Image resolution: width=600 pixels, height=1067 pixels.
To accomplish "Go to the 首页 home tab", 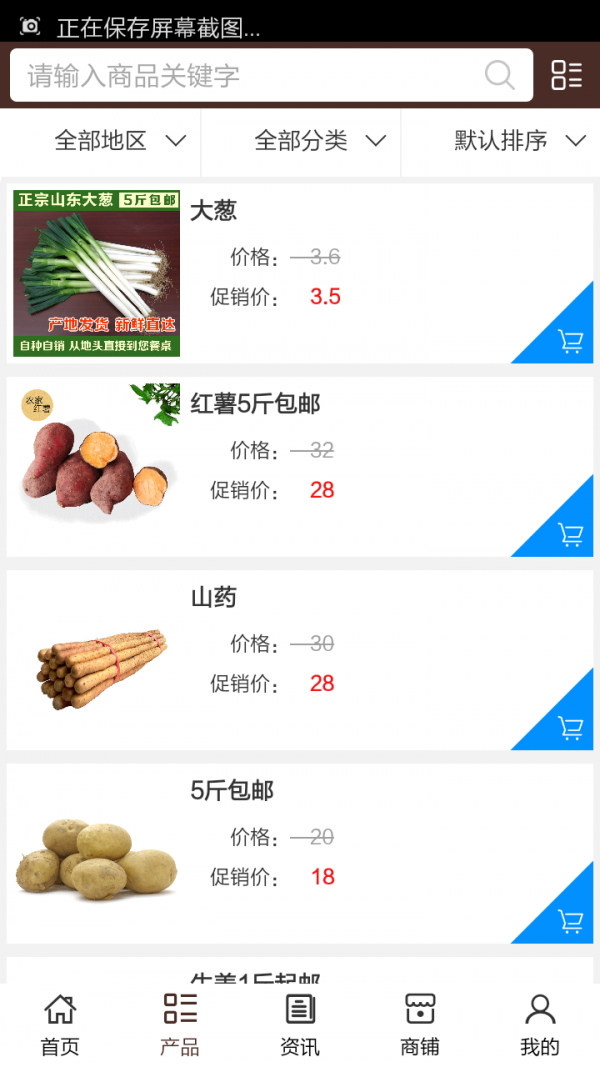I will point(60,1025).
